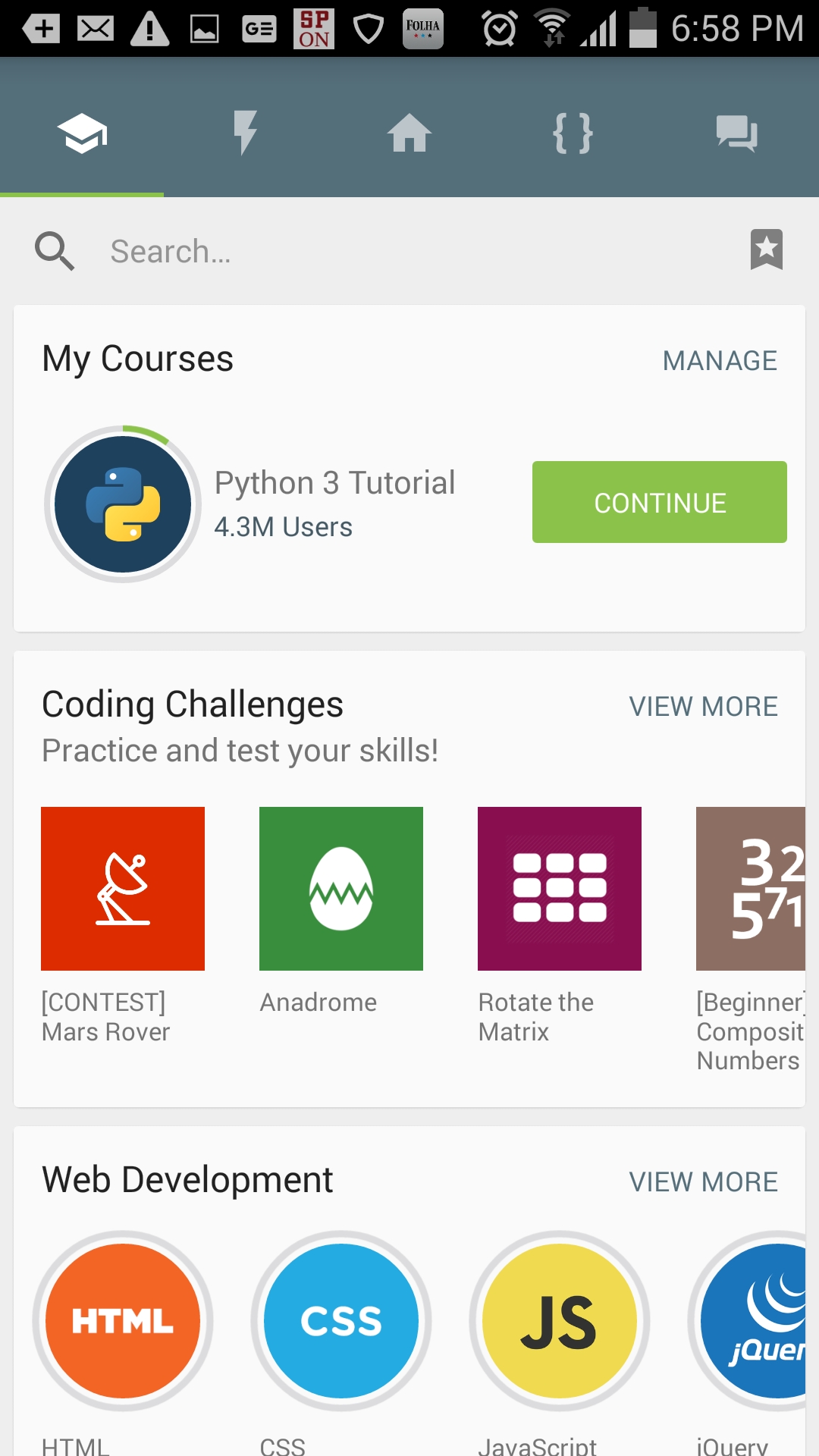Image resolution: width=819 pixels, height=1456 pixels.
Task: Open the Rotate the Matrix challenge
Action: (x=560, y=889)
